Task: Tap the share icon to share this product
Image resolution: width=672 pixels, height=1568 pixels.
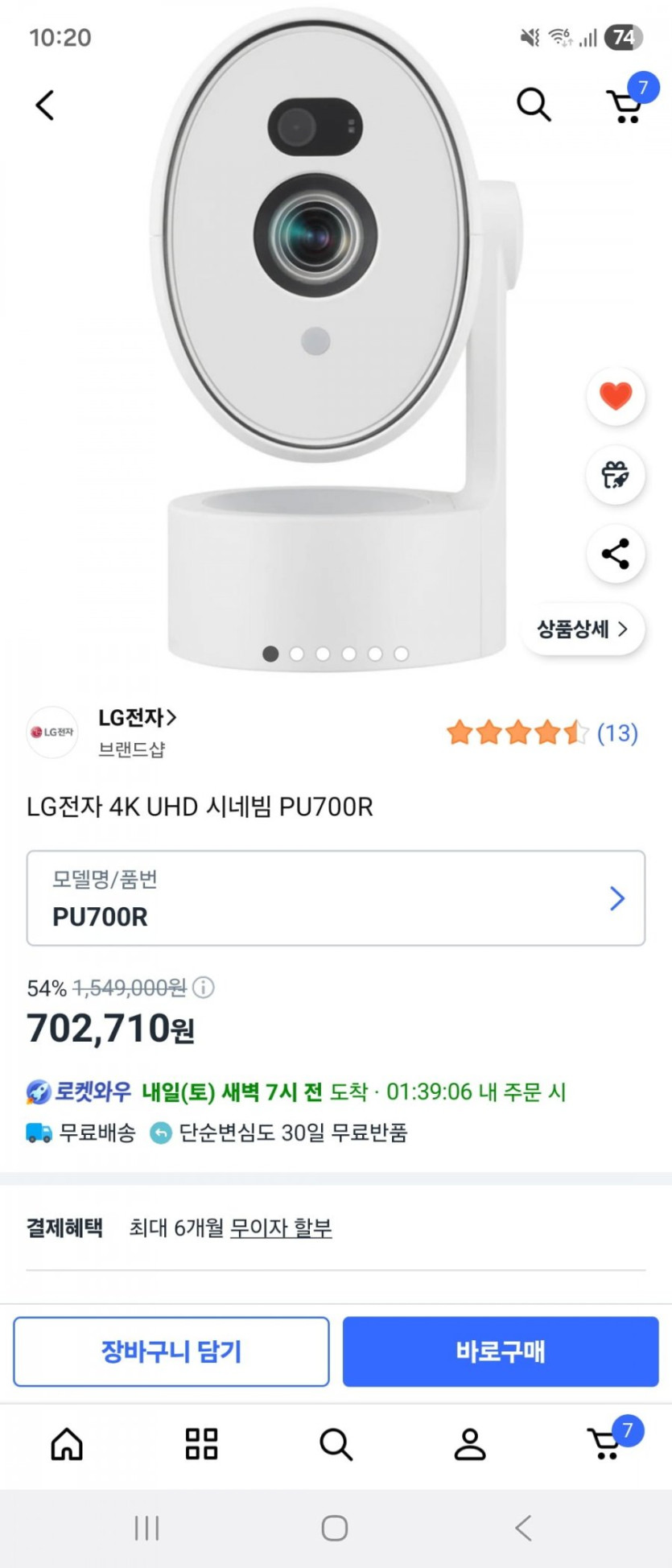Action: point(615,552)
